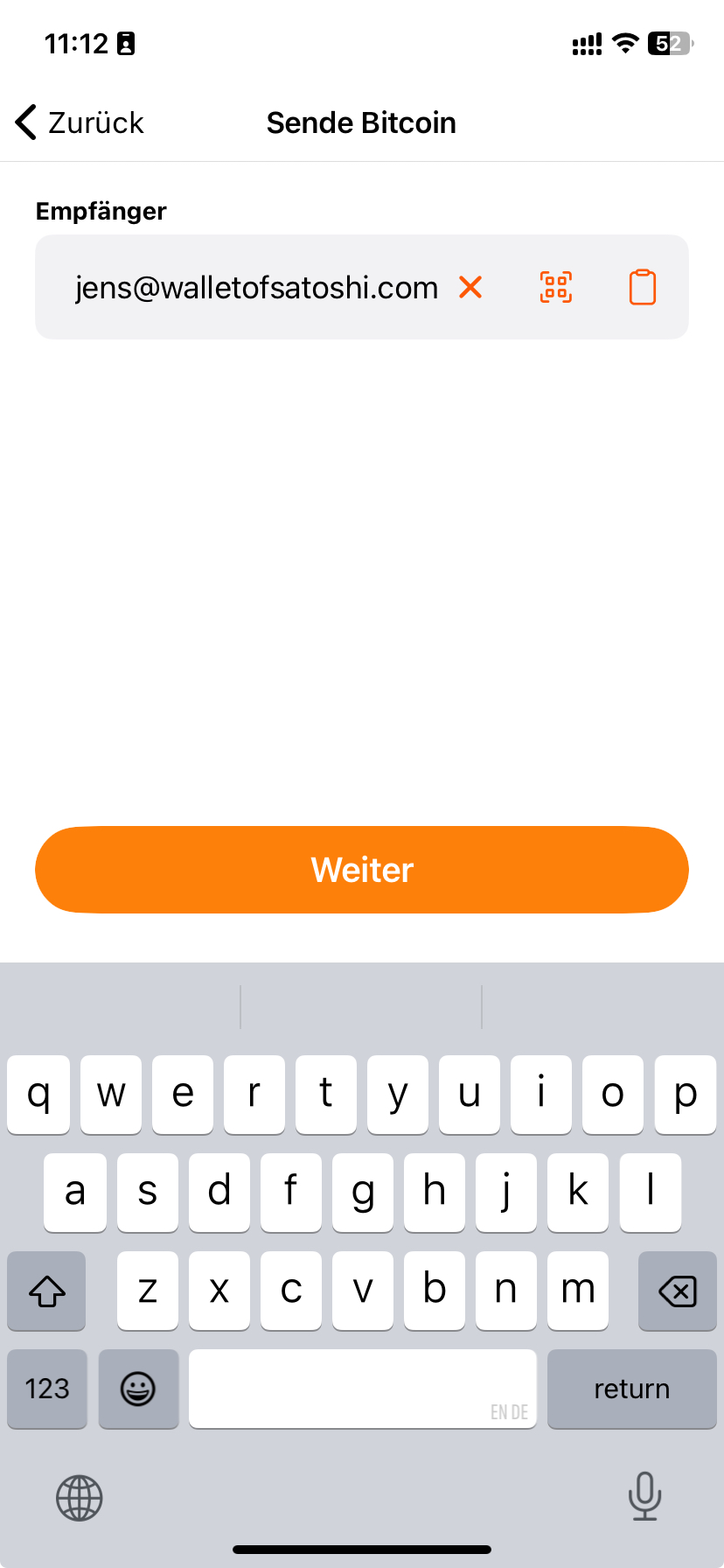Start dictation with the microphone icon
Image resolution: width=724 pixels, height=1568 pixels.
click(644, 1496)
